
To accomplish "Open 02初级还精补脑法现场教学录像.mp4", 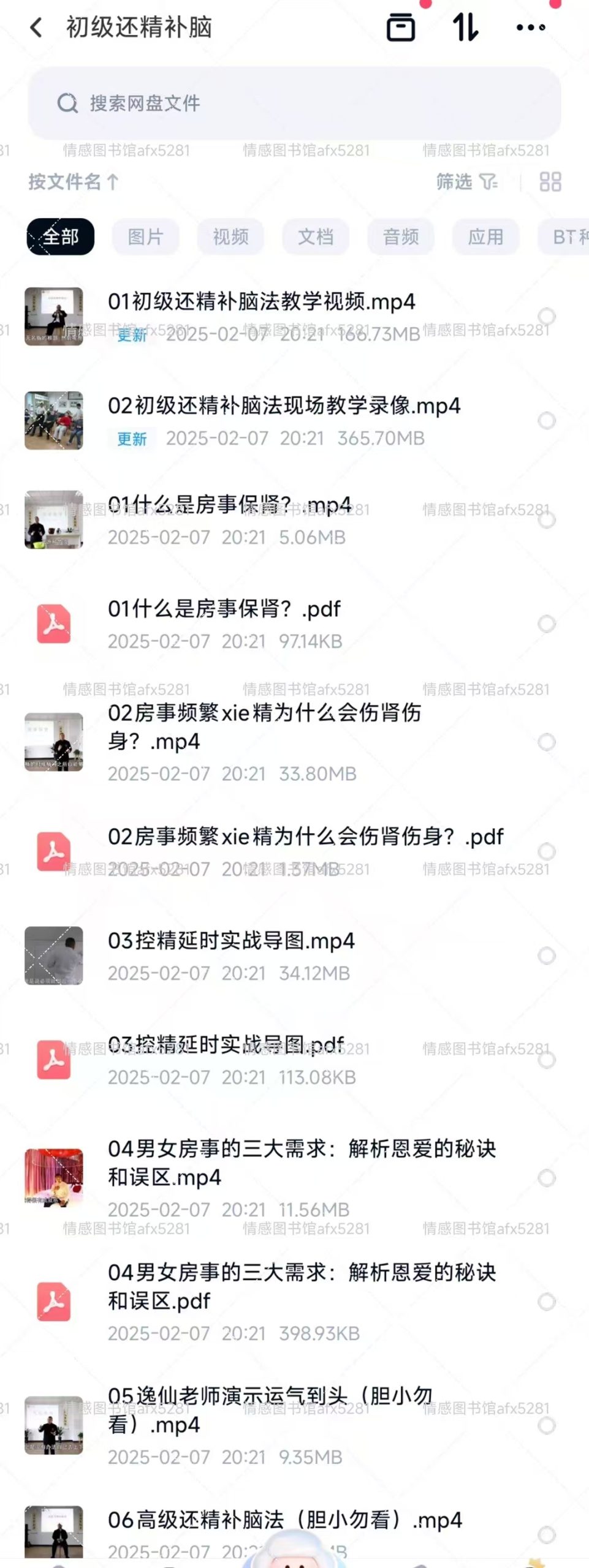I will tap(284, 406).
